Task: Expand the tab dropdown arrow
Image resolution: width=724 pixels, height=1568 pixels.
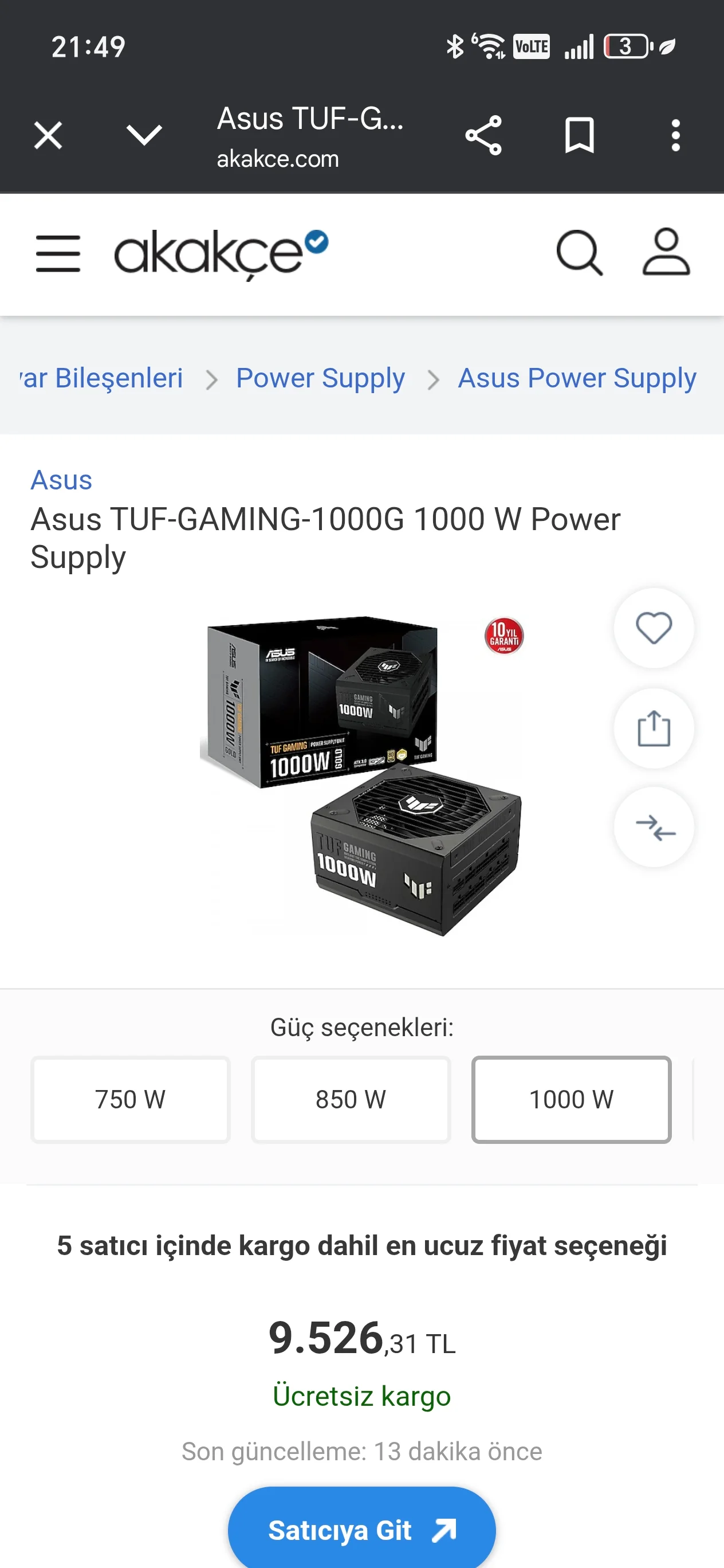Action: coord(144,135)
